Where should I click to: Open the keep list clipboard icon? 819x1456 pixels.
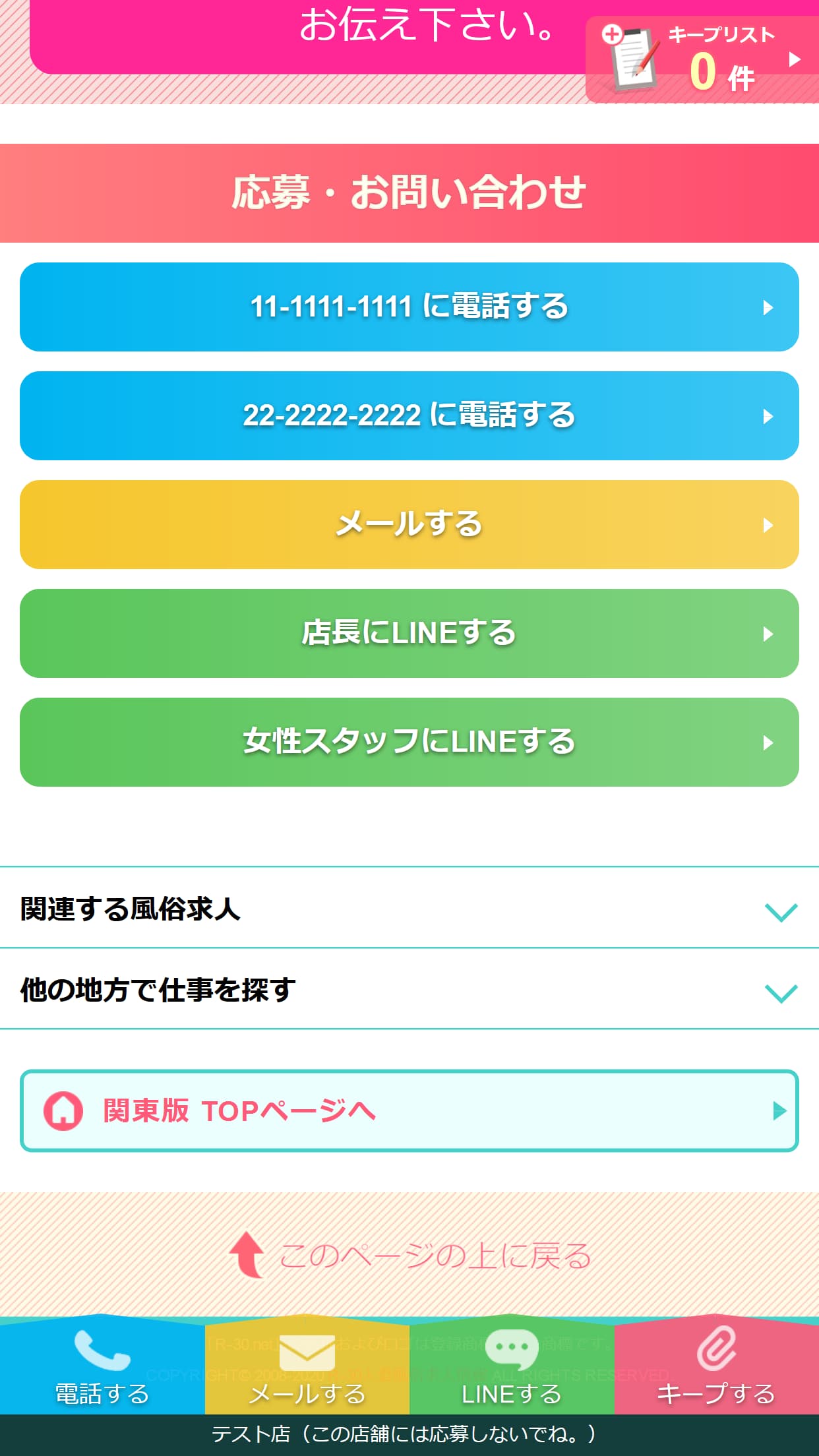click(x=631, y=56)
